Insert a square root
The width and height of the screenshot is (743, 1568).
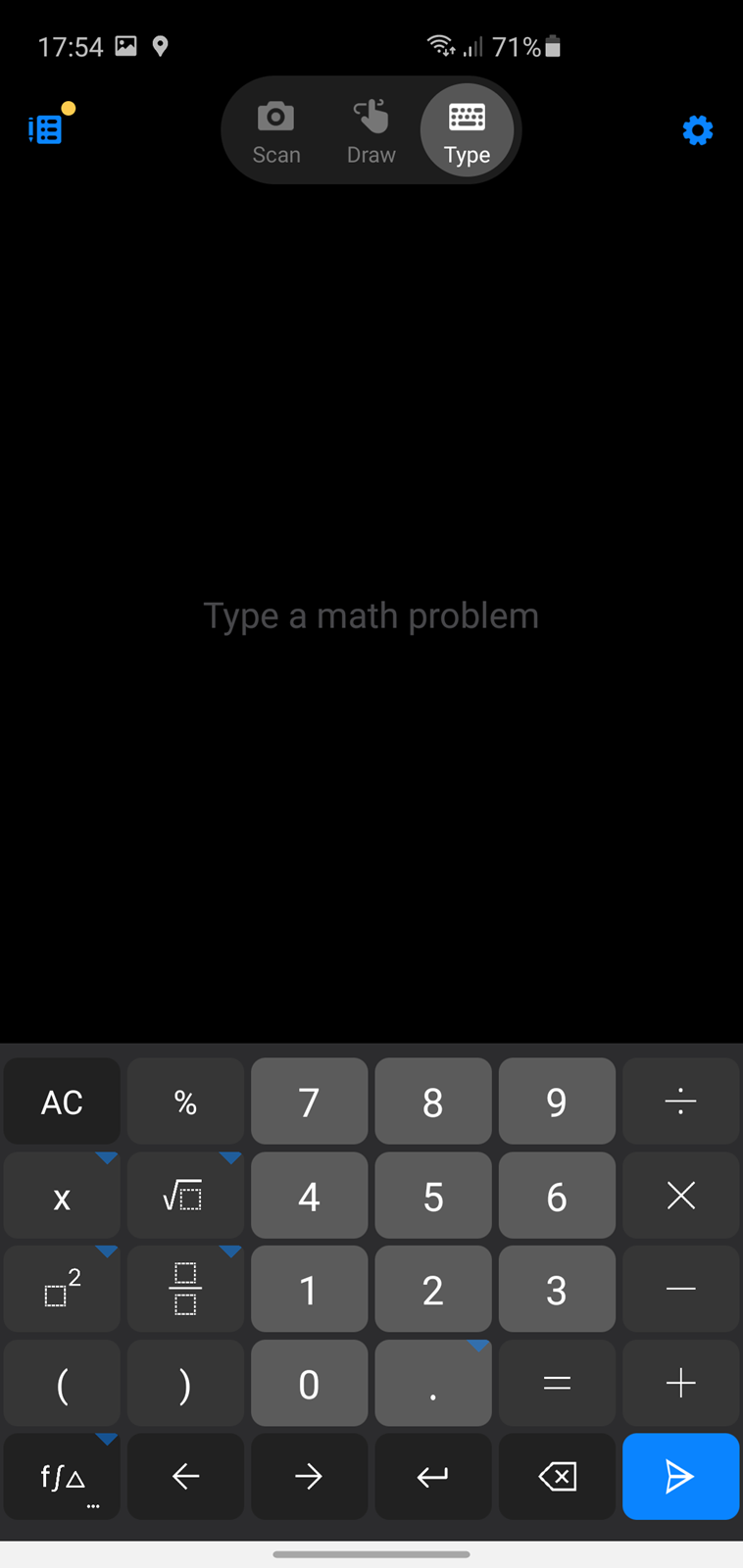185,1196
